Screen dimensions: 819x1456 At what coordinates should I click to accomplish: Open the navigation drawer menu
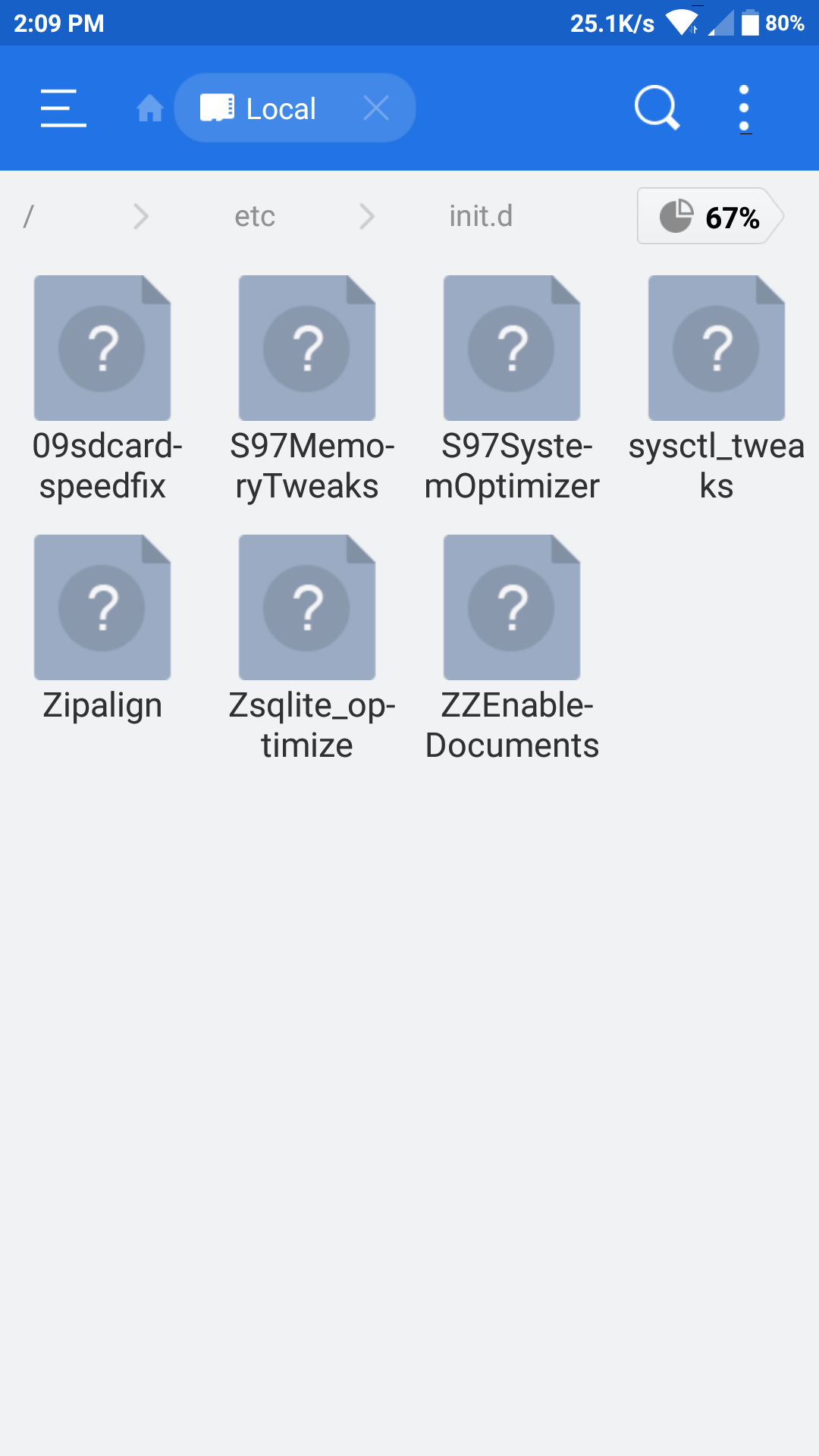(63, 108)
